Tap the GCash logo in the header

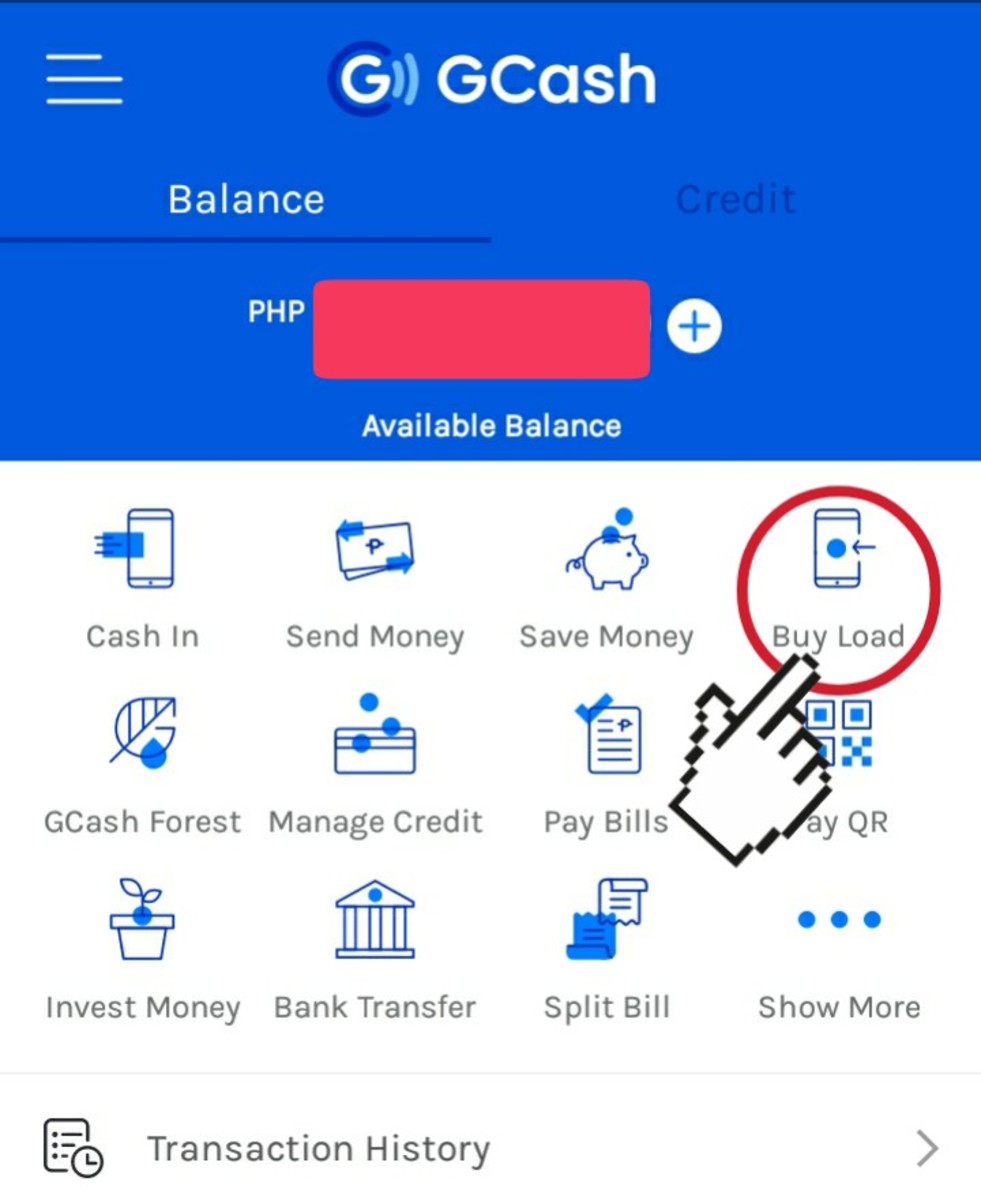(x=491, y=80)
